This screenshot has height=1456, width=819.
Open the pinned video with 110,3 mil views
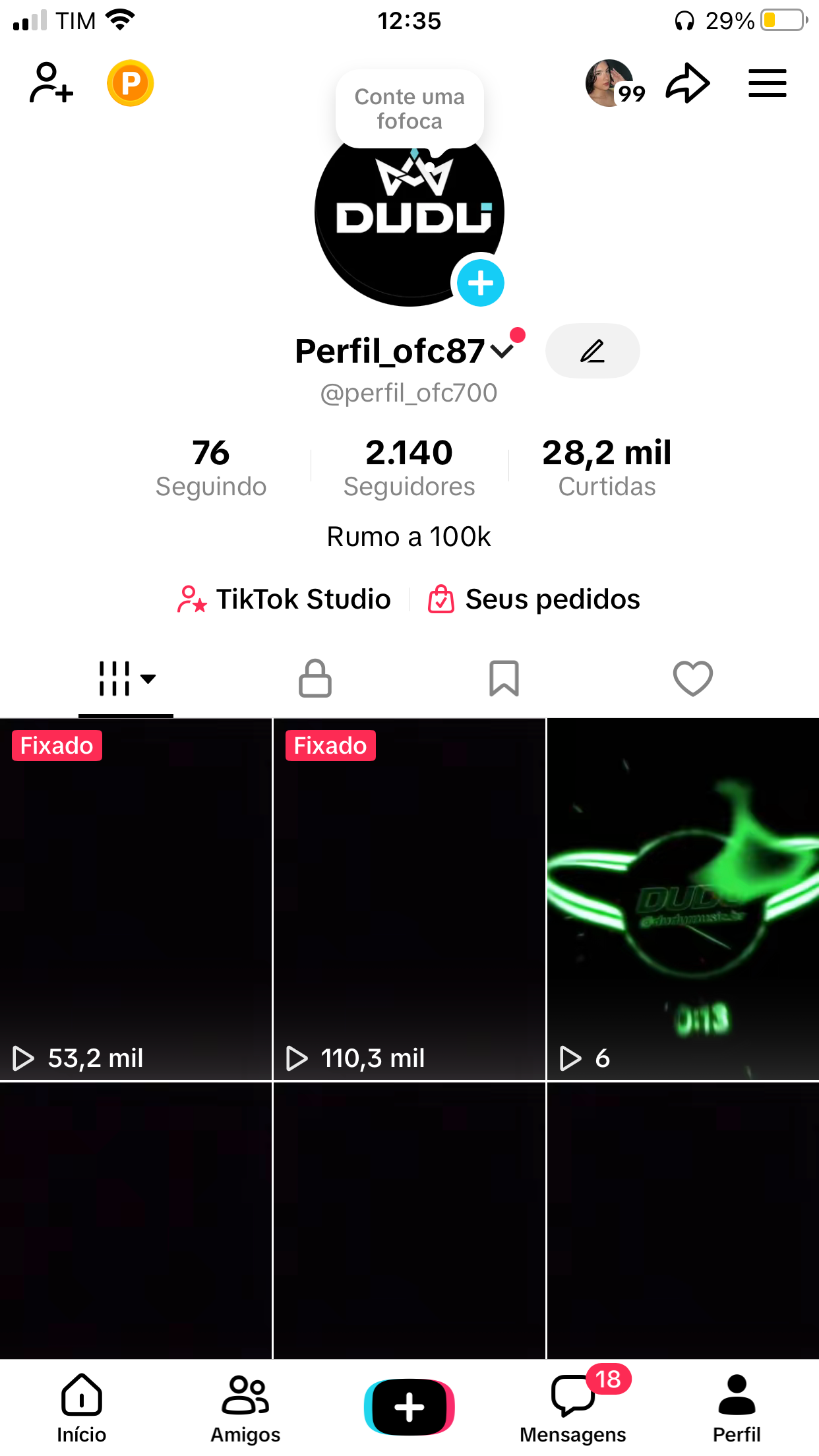pyautogui.click(x=409, y=899)
